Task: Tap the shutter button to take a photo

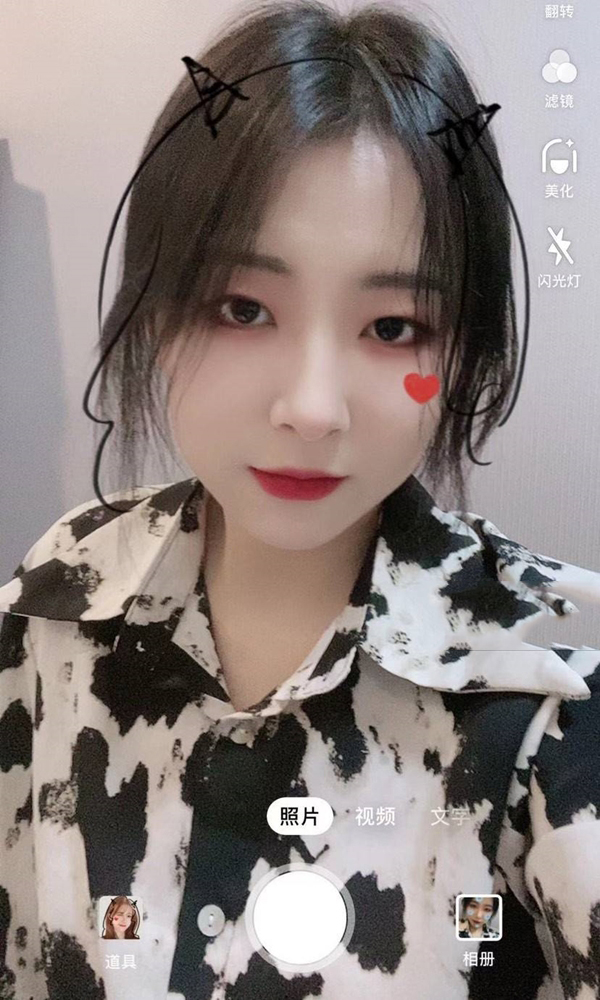Action: coord(300,917)
